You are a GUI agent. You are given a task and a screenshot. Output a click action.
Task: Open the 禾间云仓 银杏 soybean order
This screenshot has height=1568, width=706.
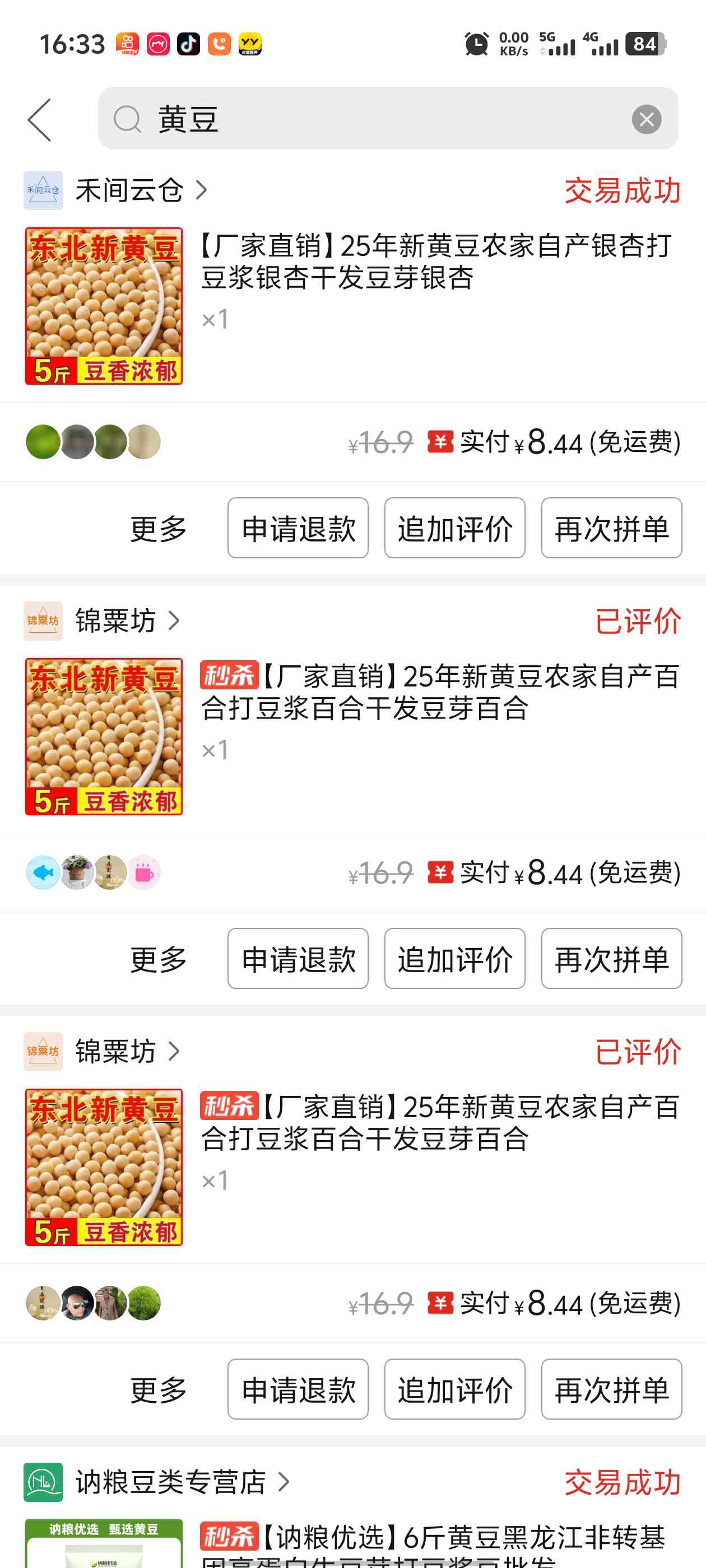[435, 262]
